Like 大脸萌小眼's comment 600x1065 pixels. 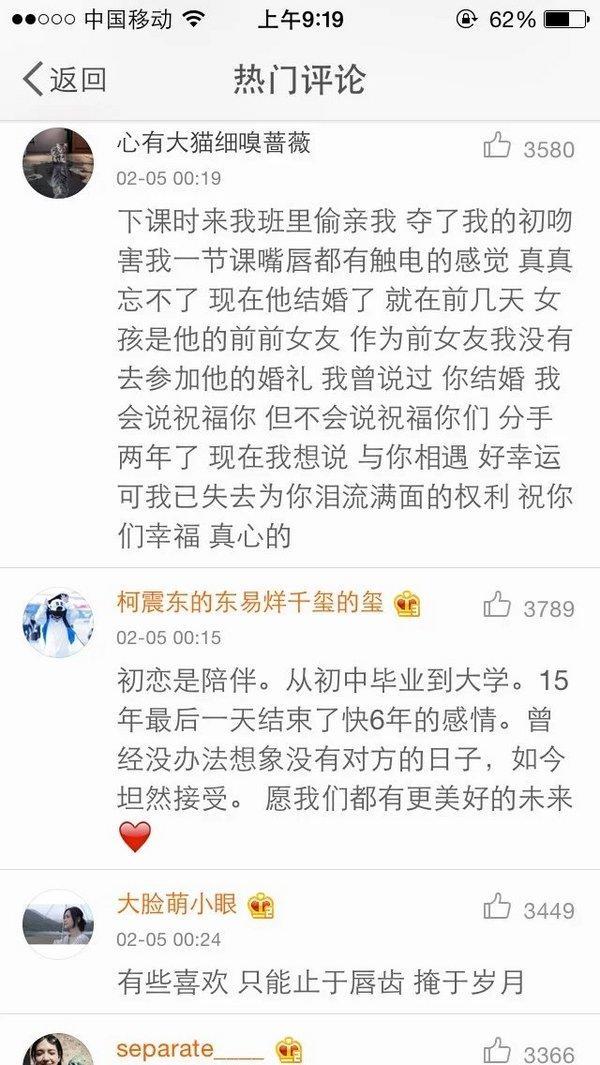(498, 908)
